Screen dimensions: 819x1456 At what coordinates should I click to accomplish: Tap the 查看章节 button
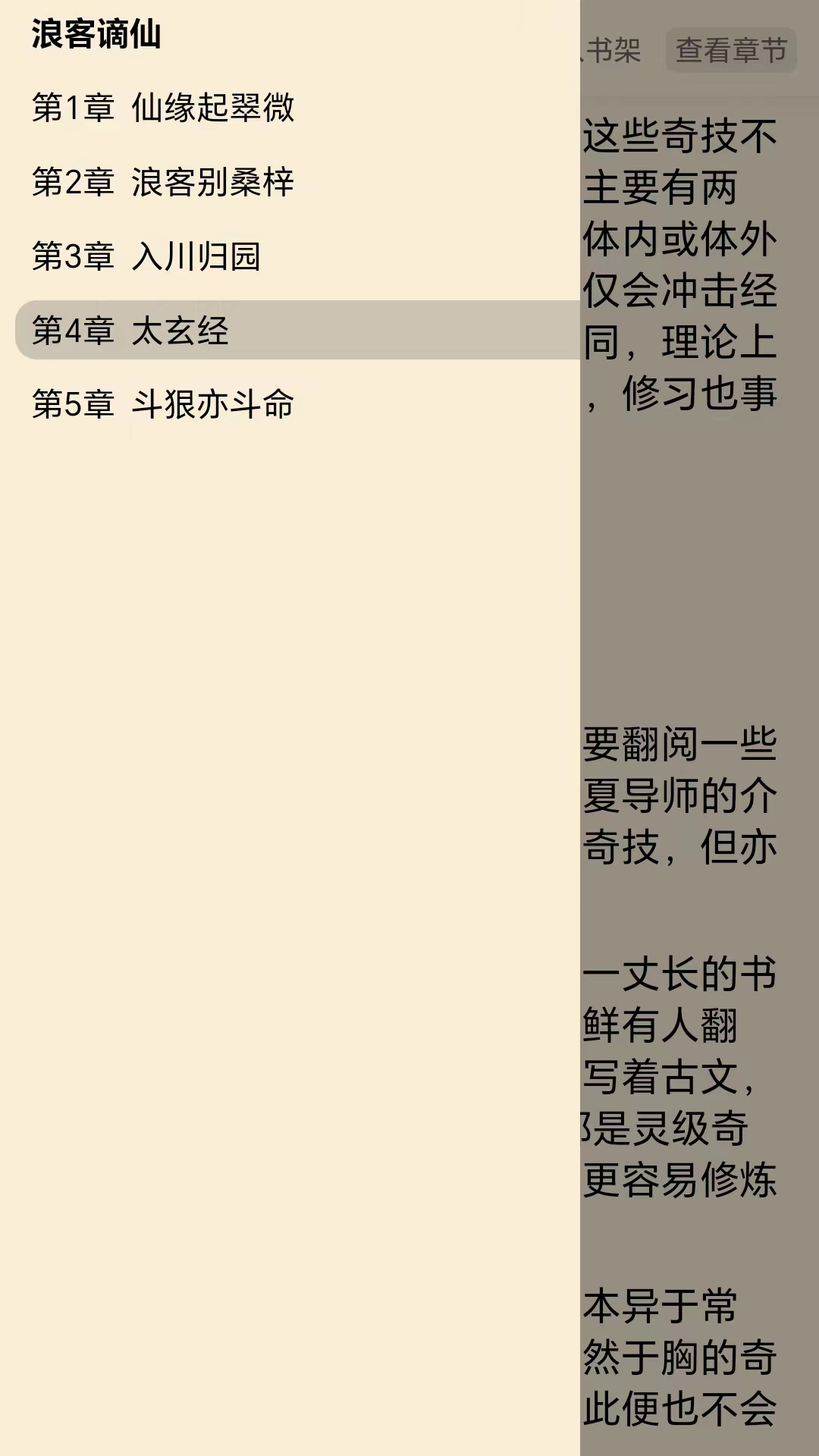click(731, 51)
